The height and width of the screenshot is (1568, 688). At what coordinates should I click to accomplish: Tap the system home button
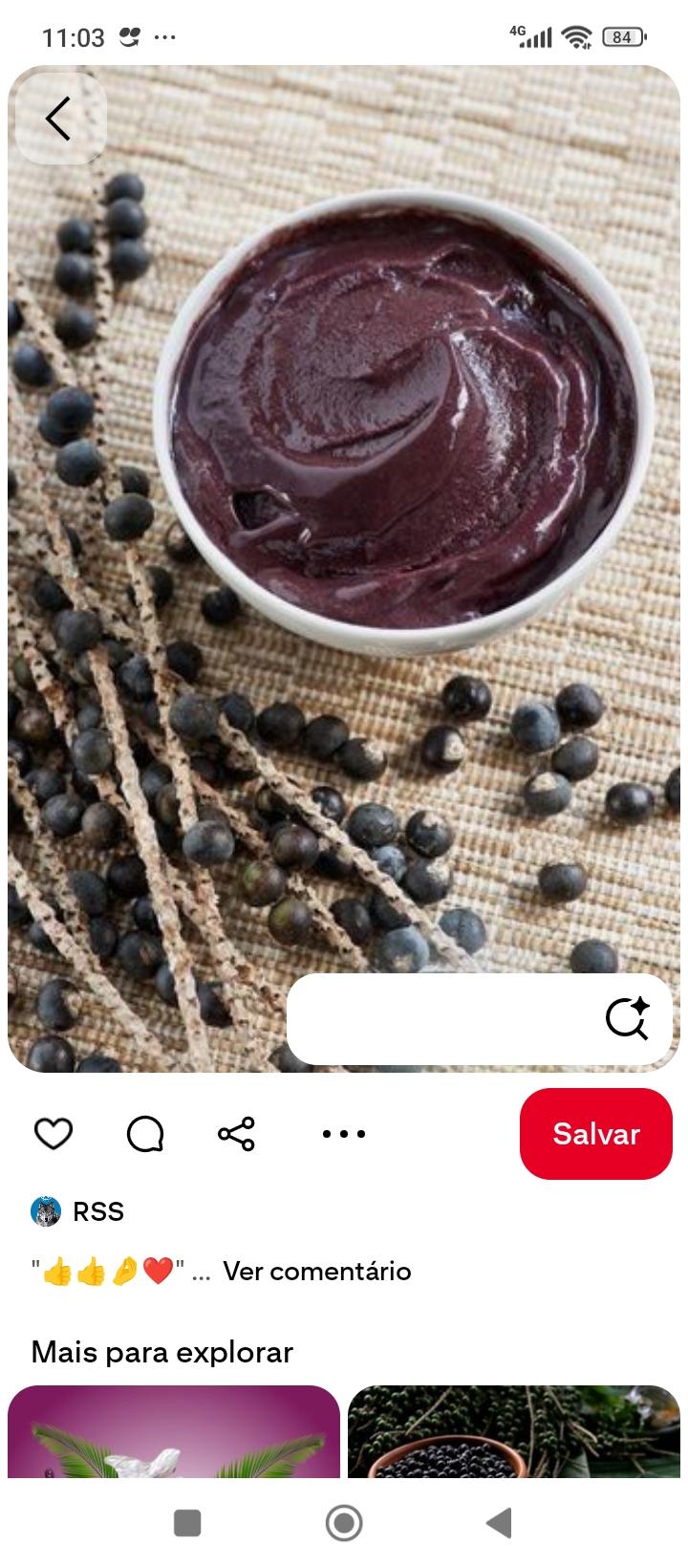[344, 1522]
